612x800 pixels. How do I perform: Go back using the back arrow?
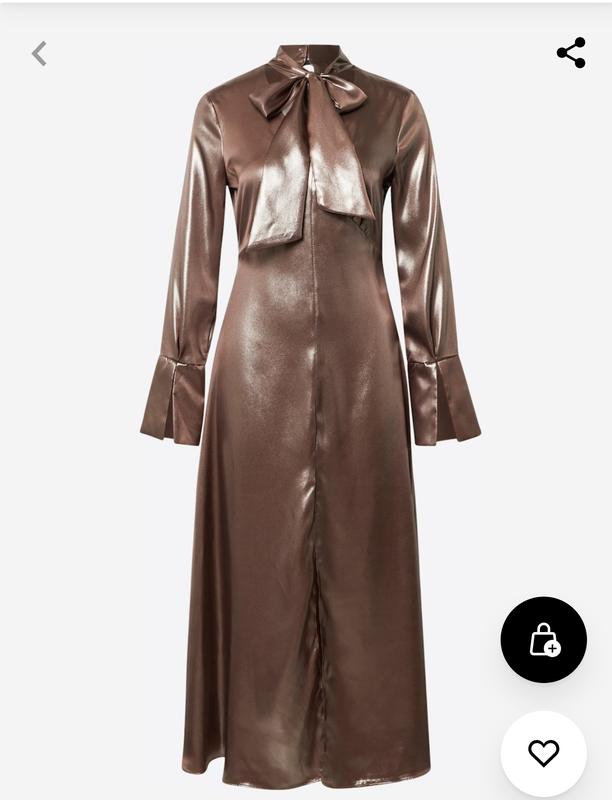(x=39, y=53)
